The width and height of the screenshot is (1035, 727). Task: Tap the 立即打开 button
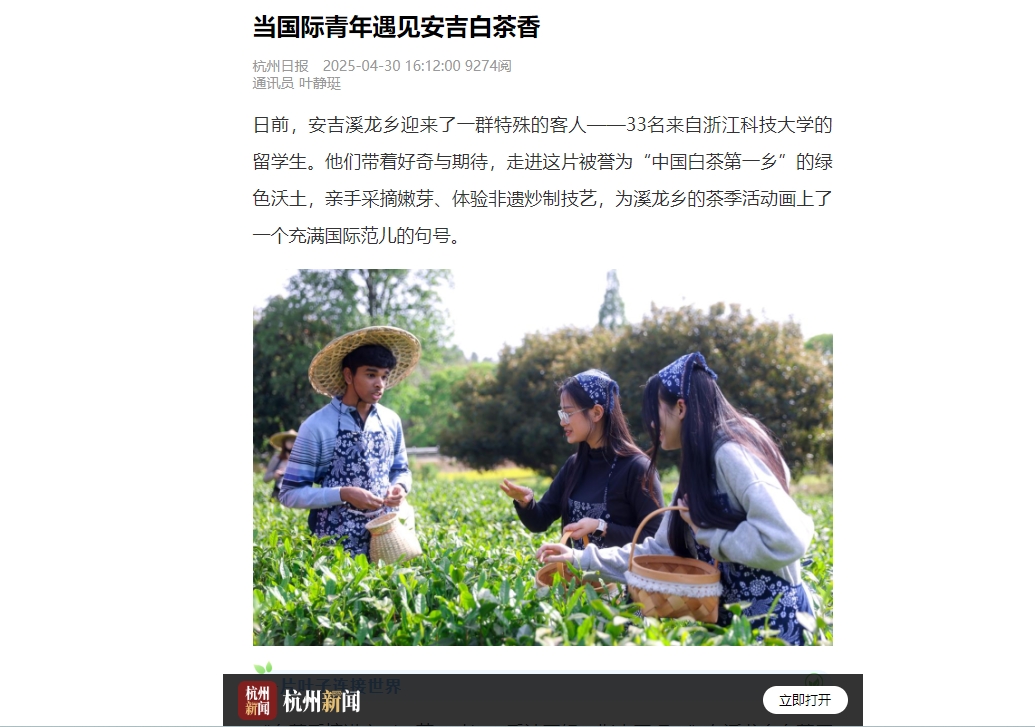click(805, 700)
